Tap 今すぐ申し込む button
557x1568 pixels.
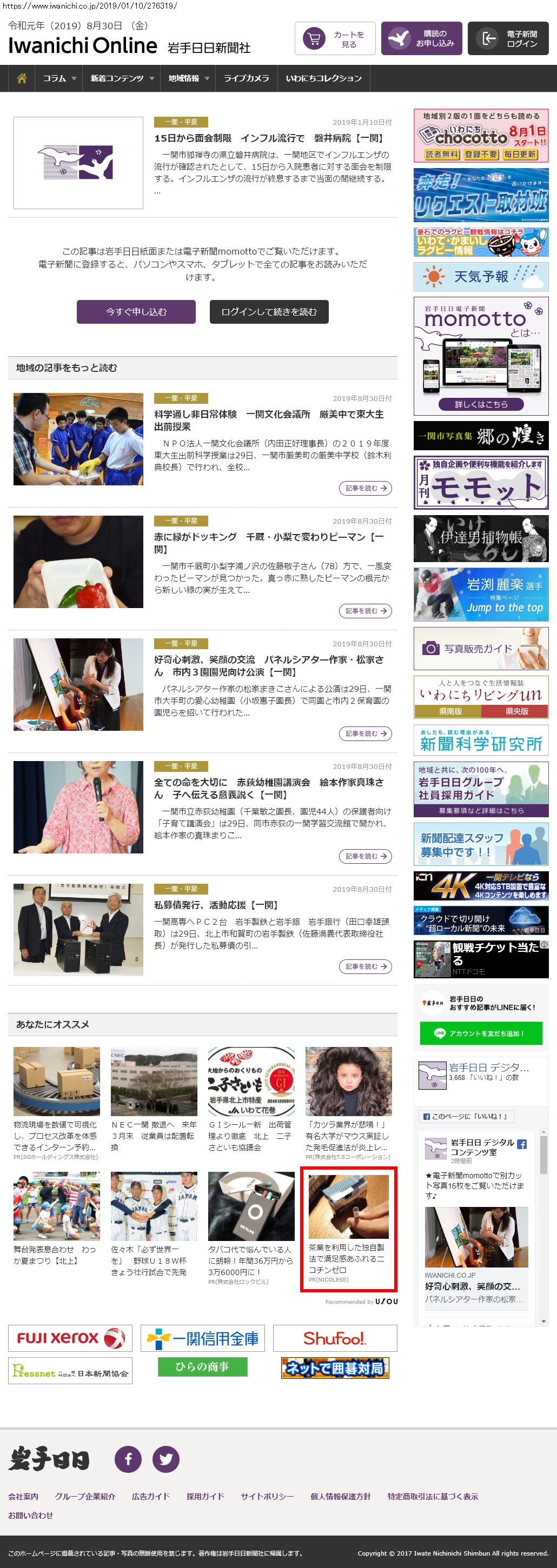coord(136,312)
